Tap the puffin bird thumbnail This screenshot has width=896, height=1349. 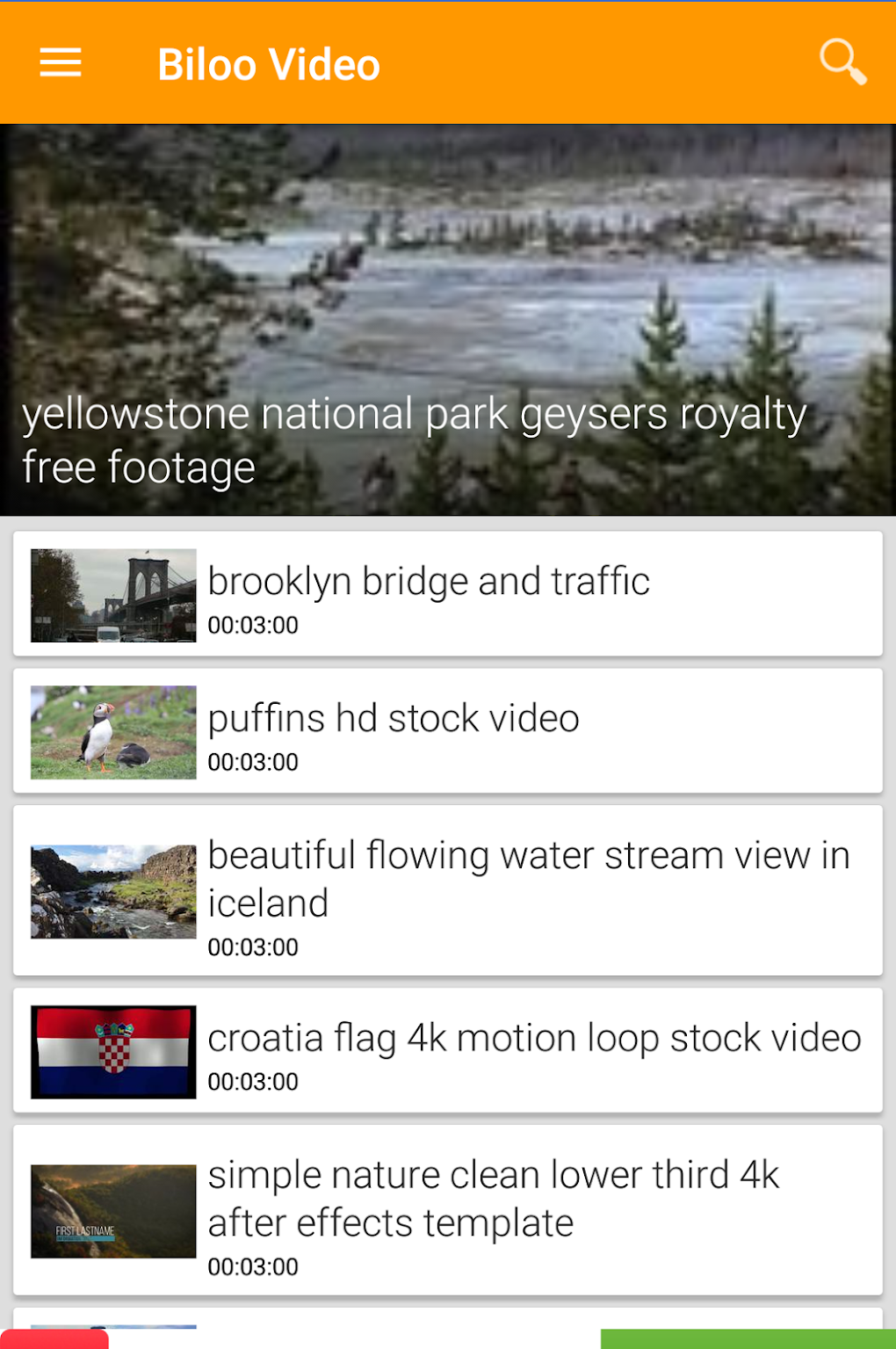click(112, 730)
